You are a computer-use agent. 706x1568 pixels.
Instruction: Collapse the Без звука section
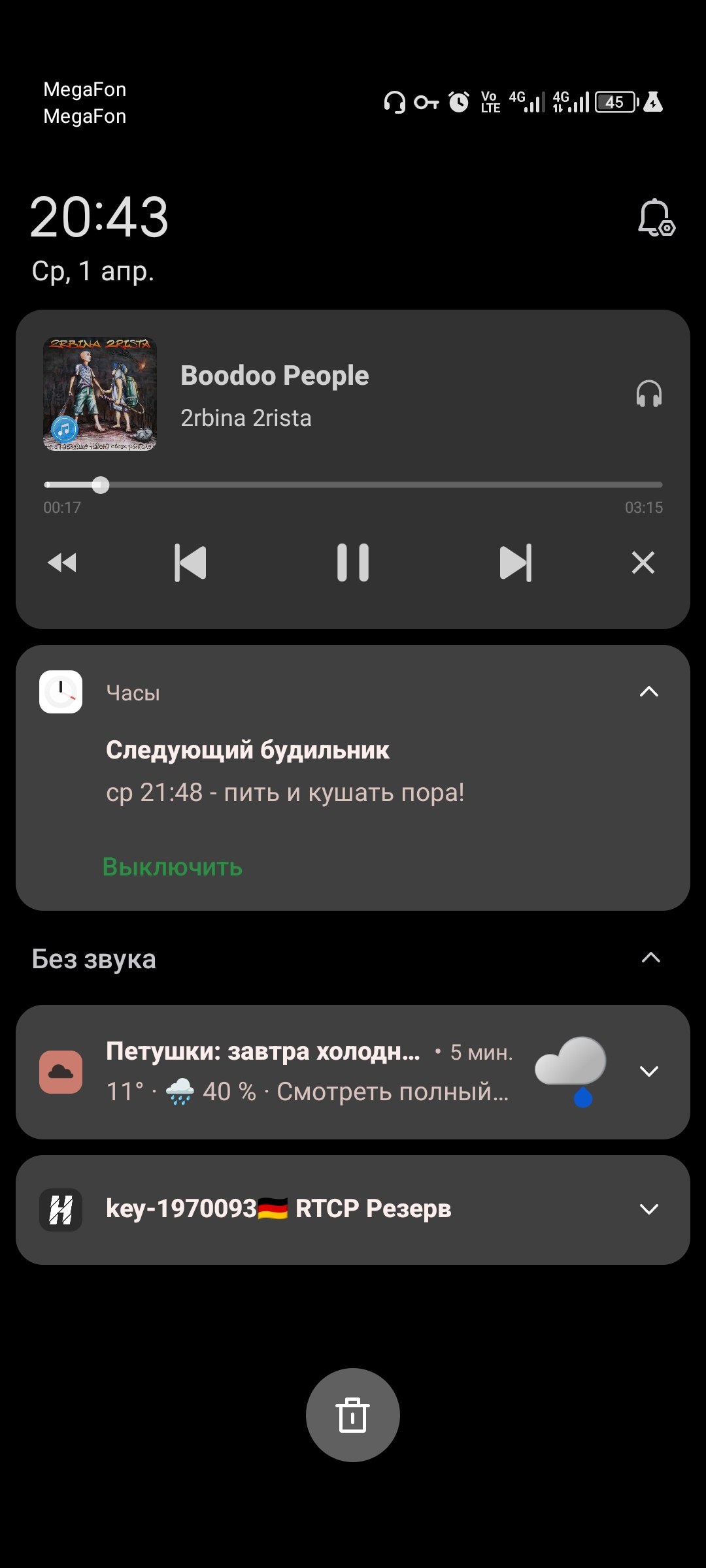click(x=651, y=958)
